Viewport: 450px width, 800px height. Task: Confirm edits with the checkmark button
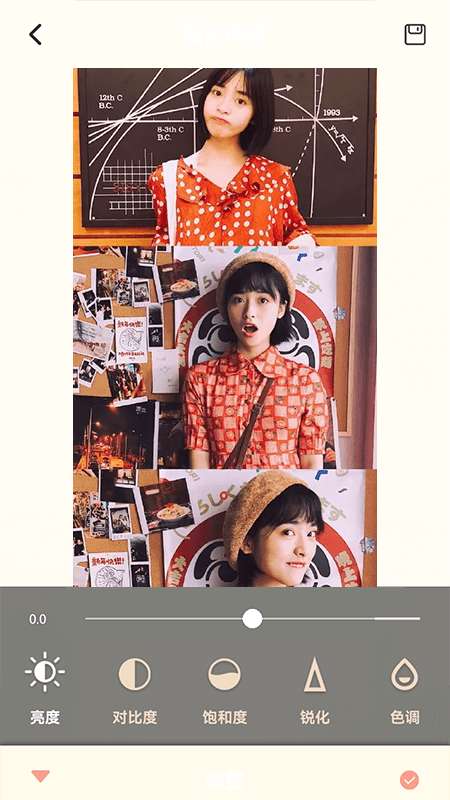[409, 780]
